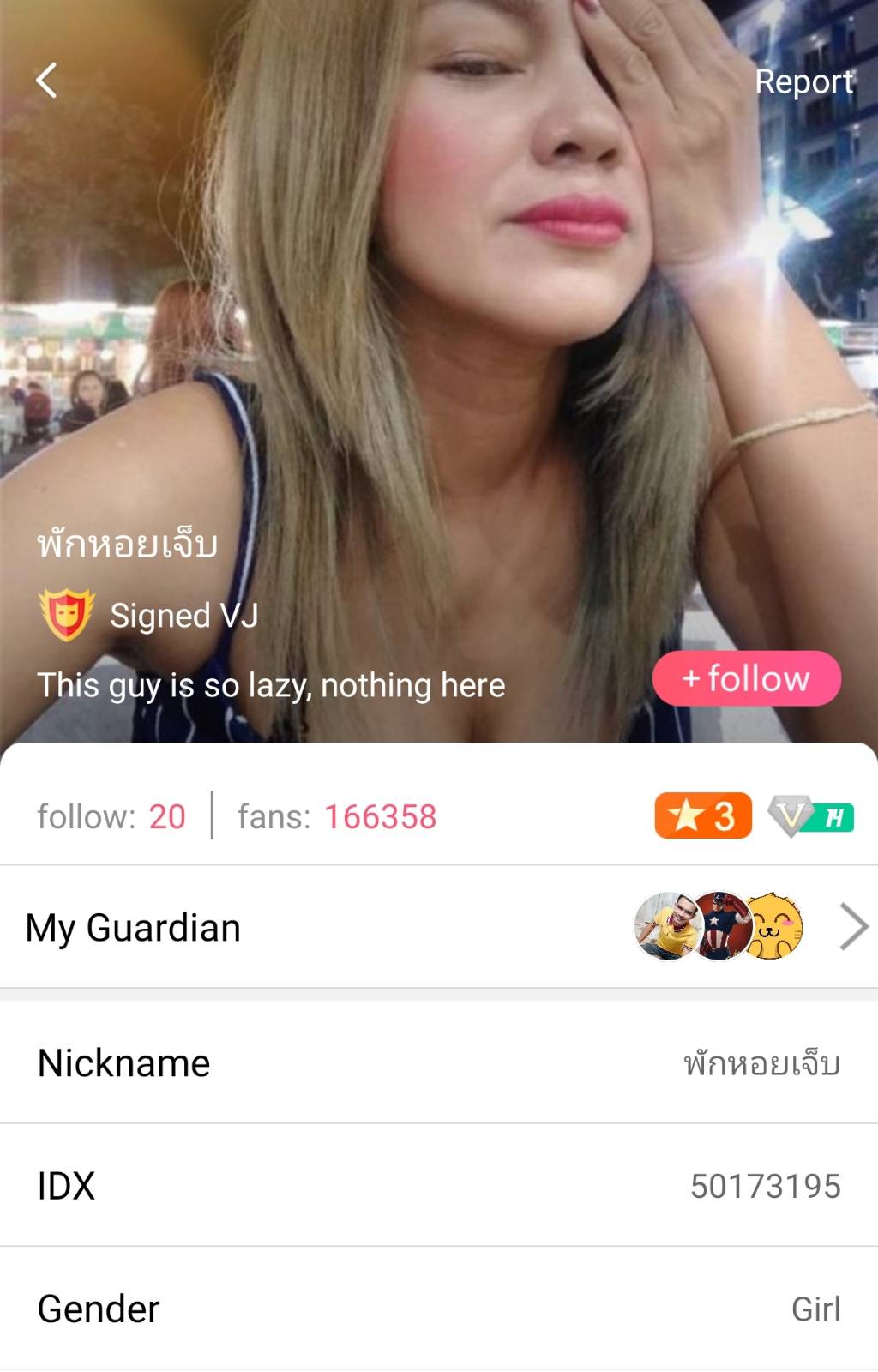View the fans list of 166358
This screenshot has width=878, height=1372.
[337, 816]
